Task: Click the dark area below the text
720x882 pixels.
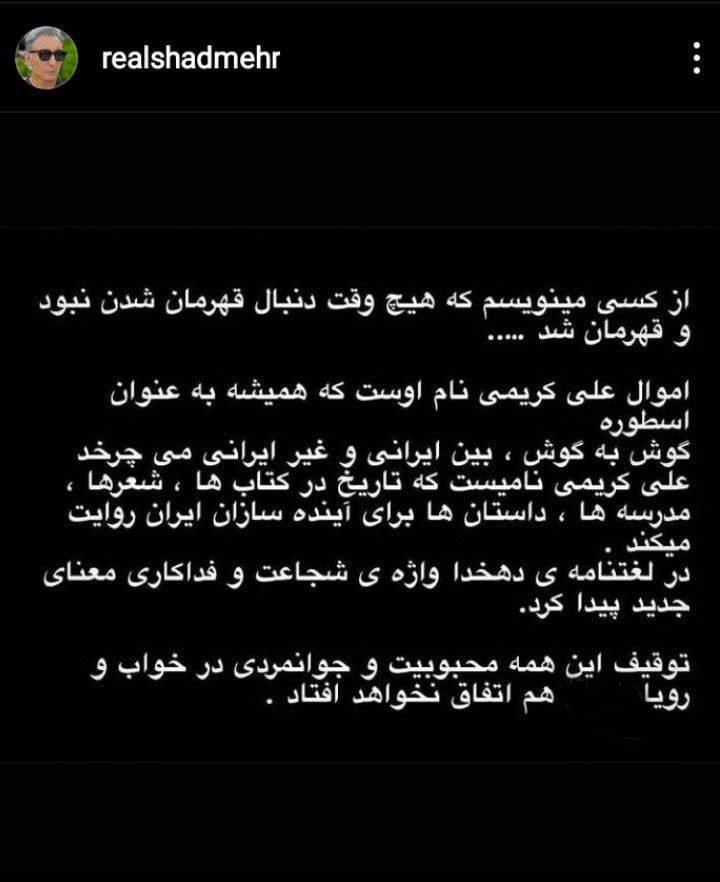Action: [360, 790]
